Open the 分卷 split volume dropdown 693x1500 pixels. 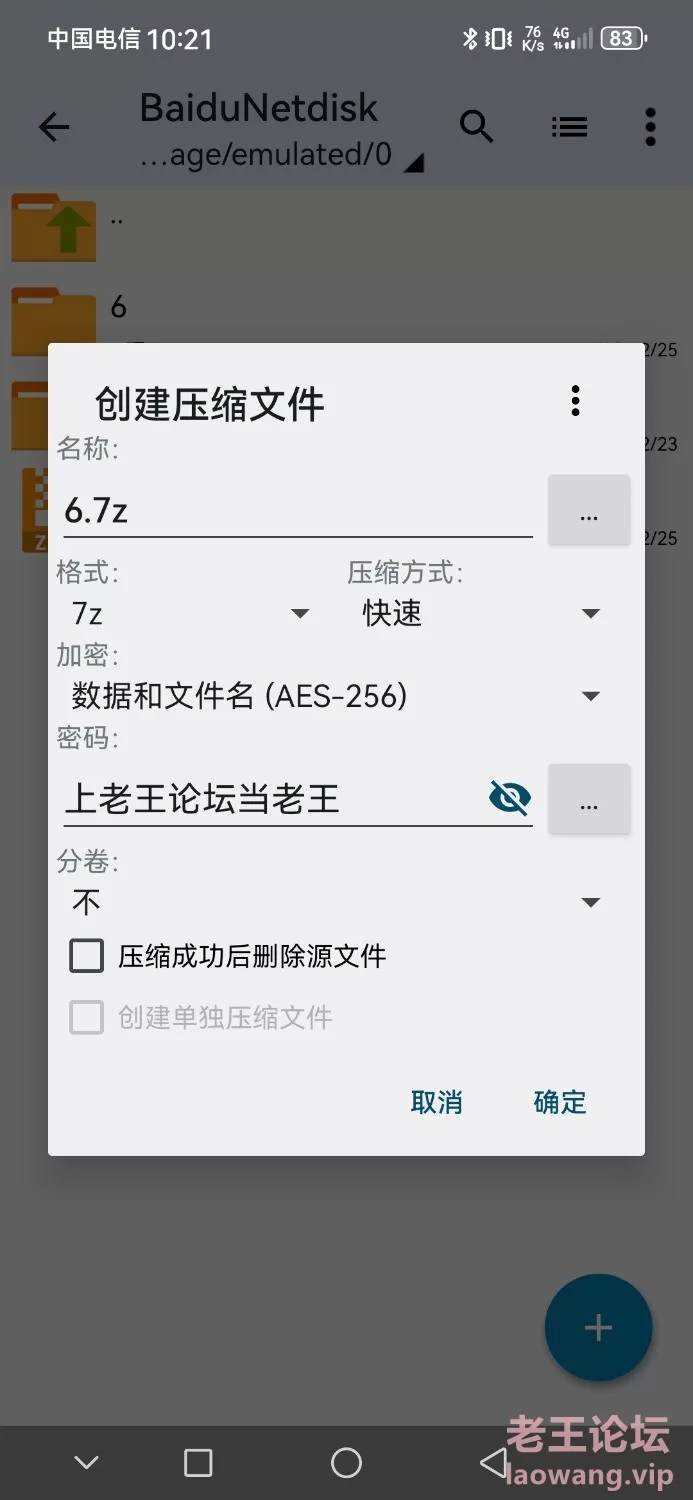(335, 903)
